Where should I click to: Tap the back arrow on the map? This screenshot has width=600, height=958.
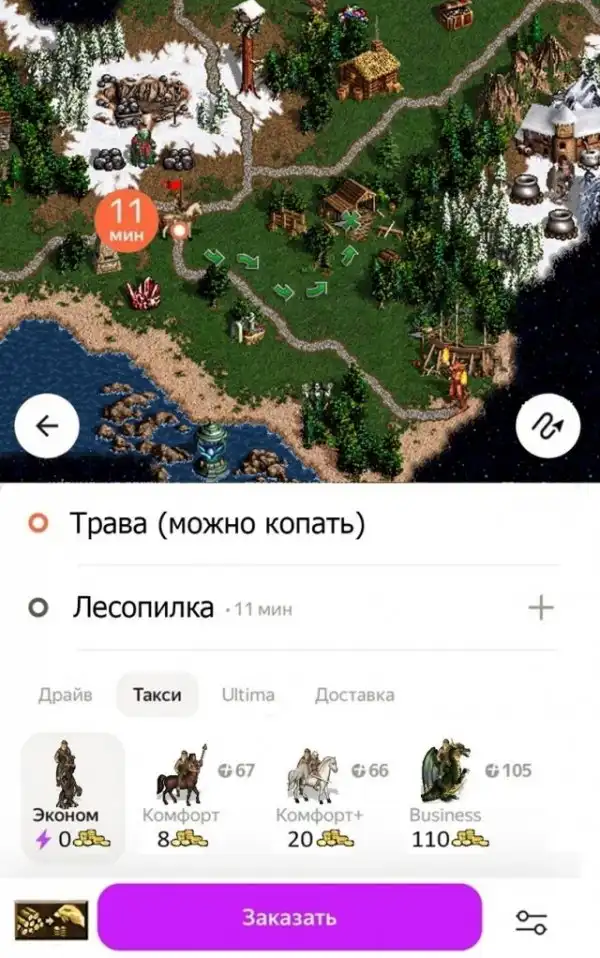tap(47, 426)
